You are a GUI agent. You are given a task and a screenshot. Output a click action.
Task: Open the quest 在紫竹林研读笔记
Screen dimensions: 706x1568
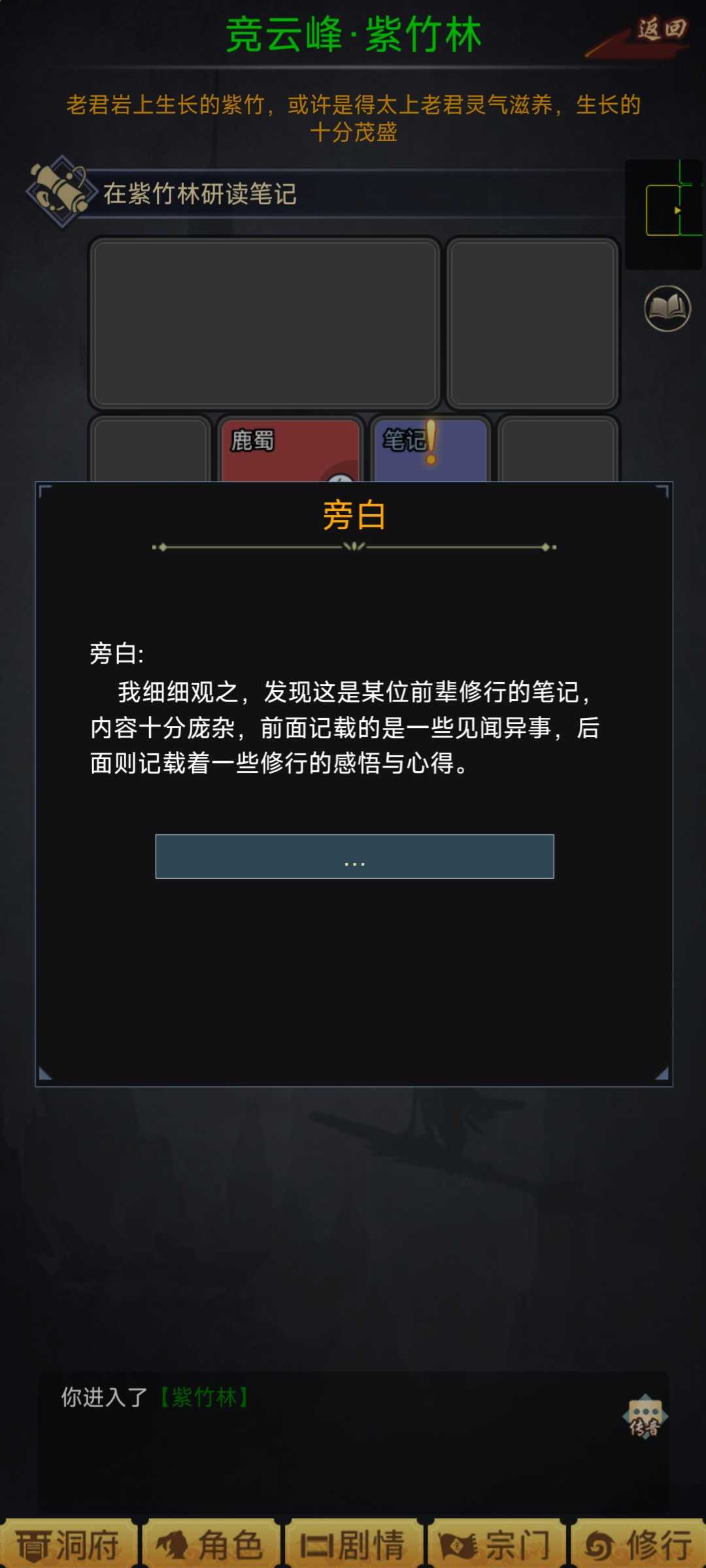(199, 194)
